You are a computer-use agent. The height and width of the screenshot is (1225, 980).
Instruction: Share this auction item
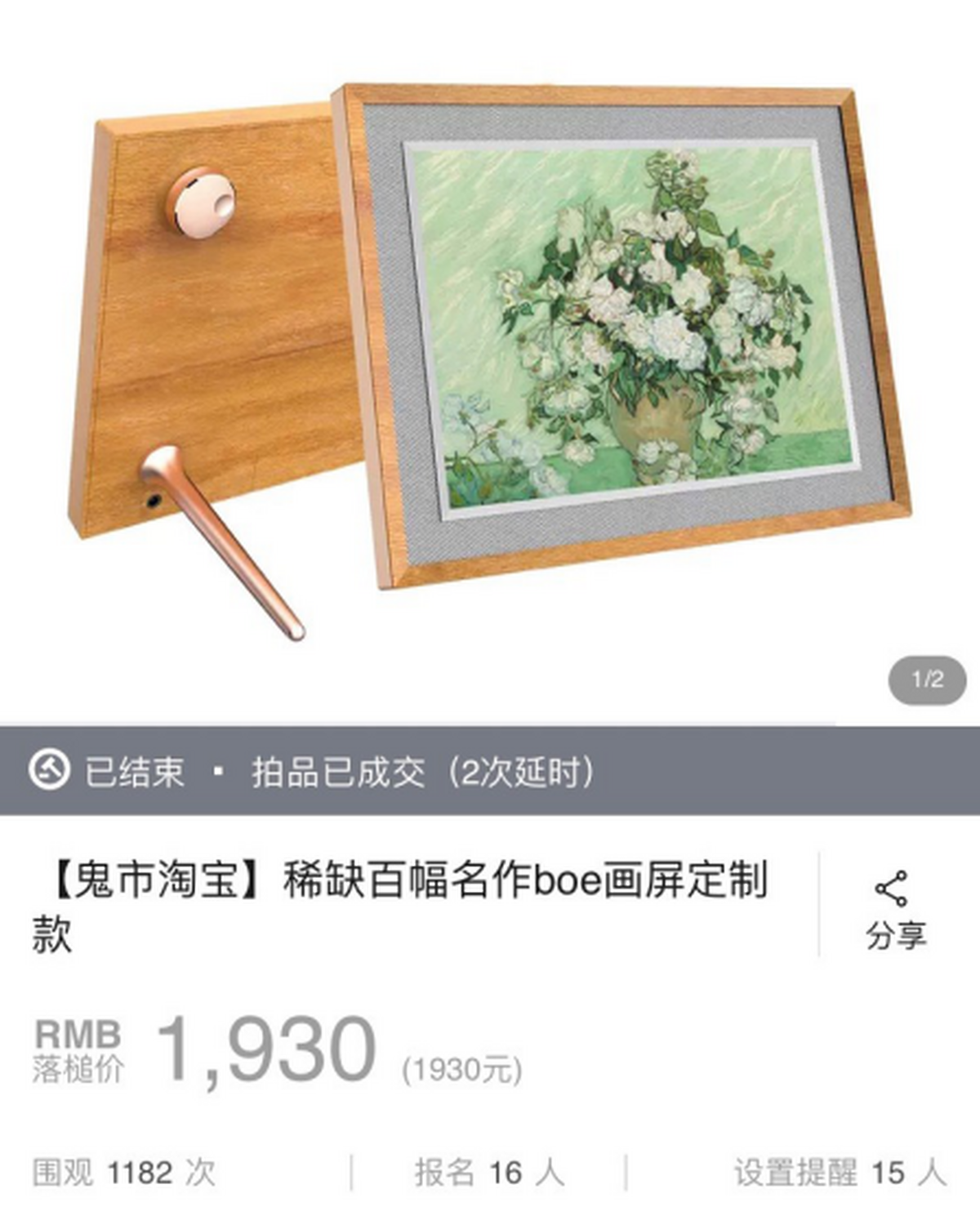click(x=895, y=908)
